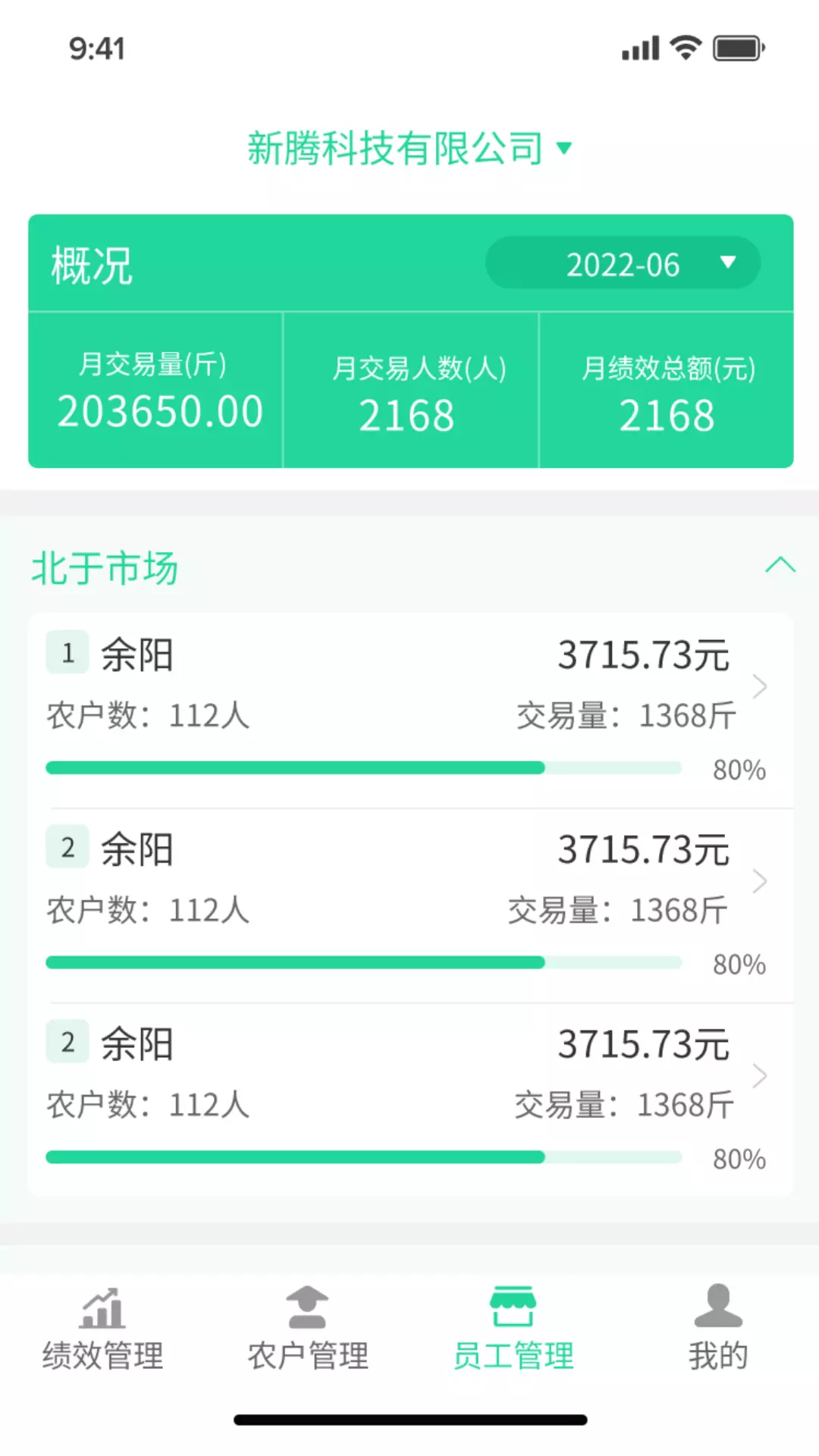Screen dimensions: 819x1456
Task: Switch to the 农户管理 tab
Action: [308, 1329]
